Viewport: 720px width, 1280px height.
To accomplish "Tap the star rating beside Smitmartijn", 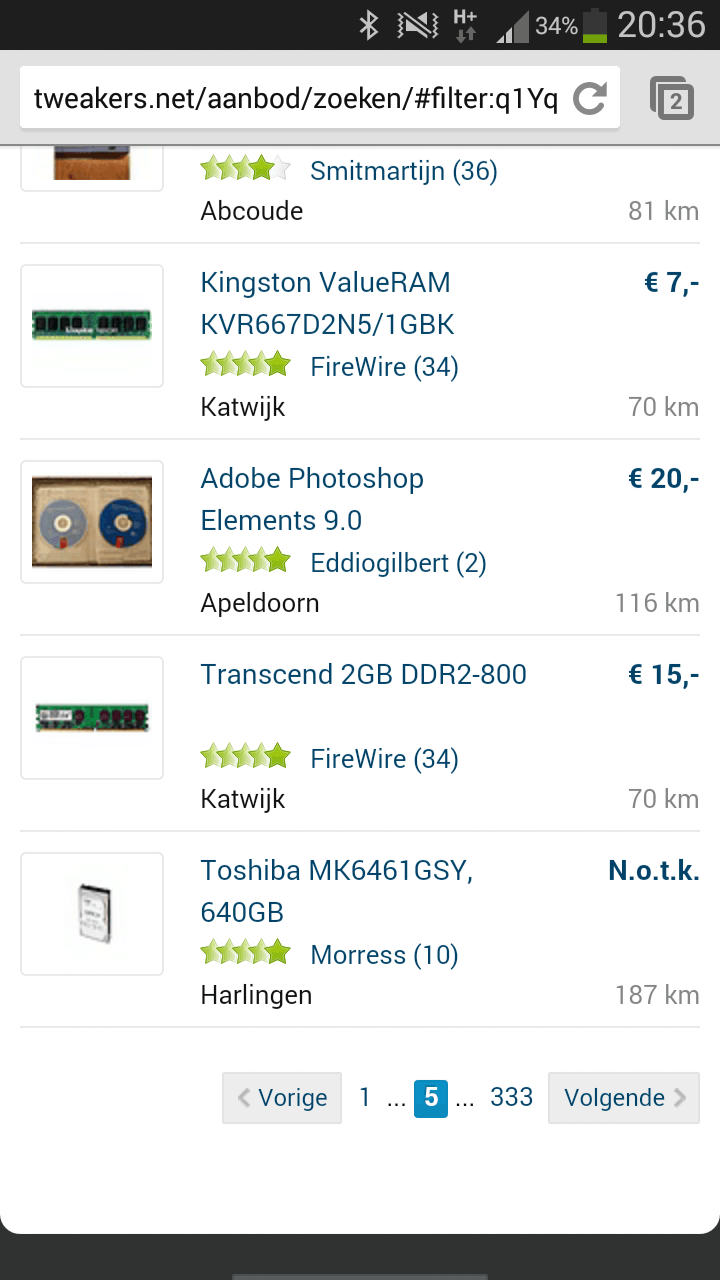I will pos(245,170).
